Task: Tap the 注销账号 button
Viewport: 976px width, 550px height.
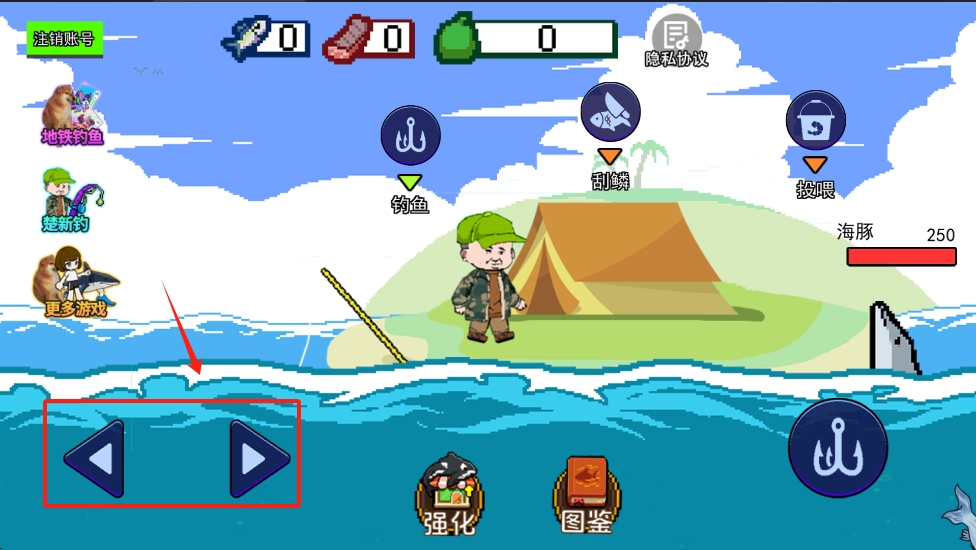Action: pyautogui.click(x=64, y=39)
